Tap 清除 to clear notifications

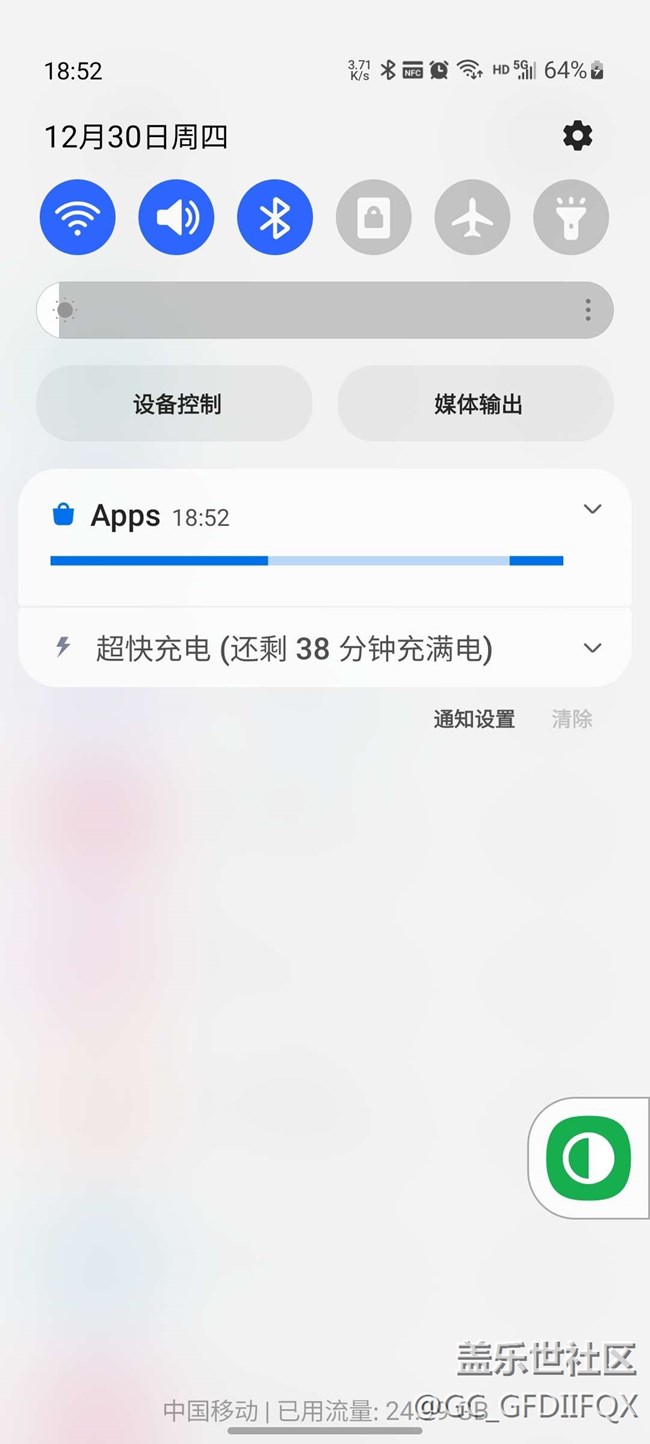(572, 719)
